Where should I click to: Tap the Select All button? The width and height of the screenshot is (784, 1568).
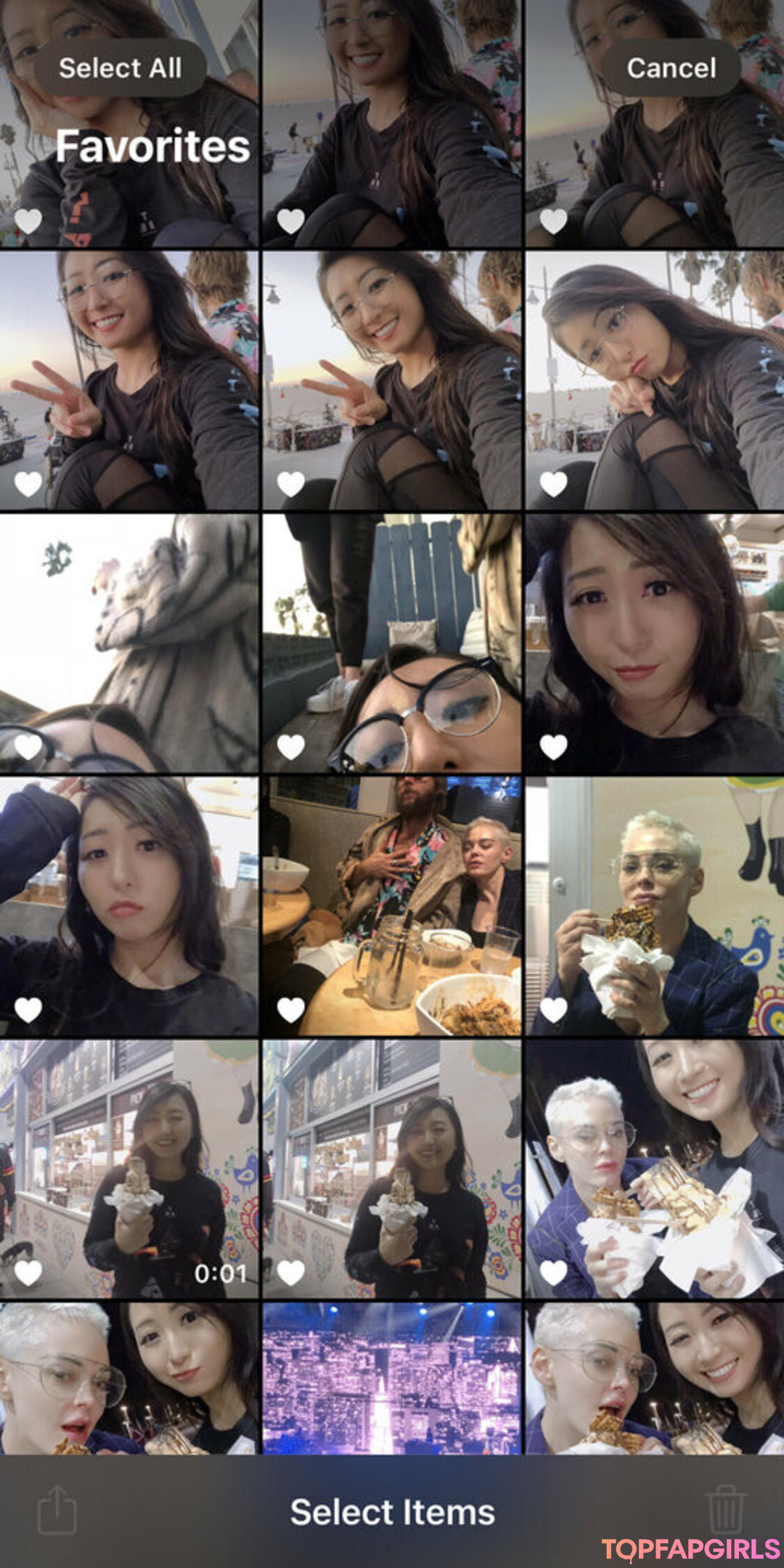120,68
